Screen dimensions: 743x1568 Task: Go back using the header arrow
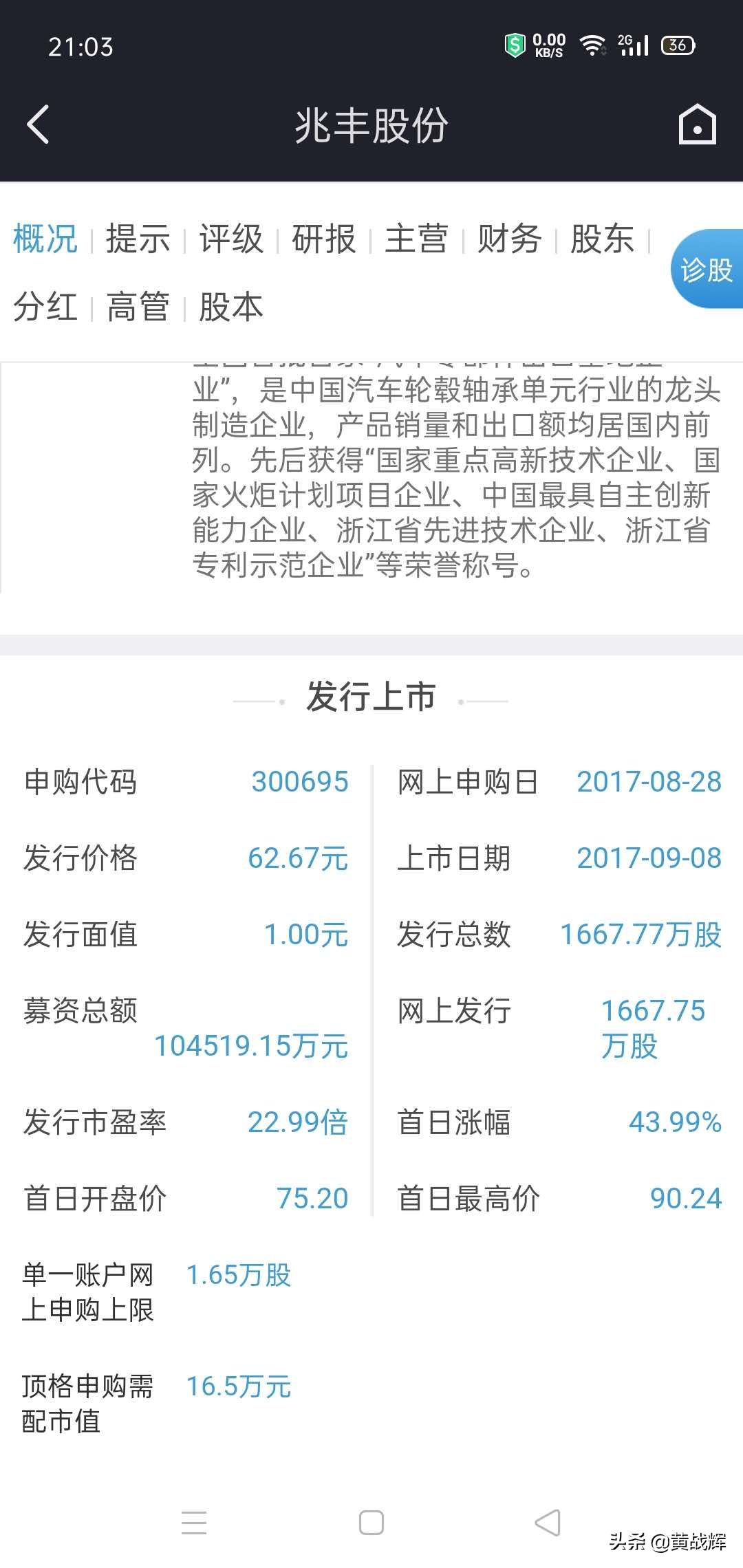(x=39, y=124)
